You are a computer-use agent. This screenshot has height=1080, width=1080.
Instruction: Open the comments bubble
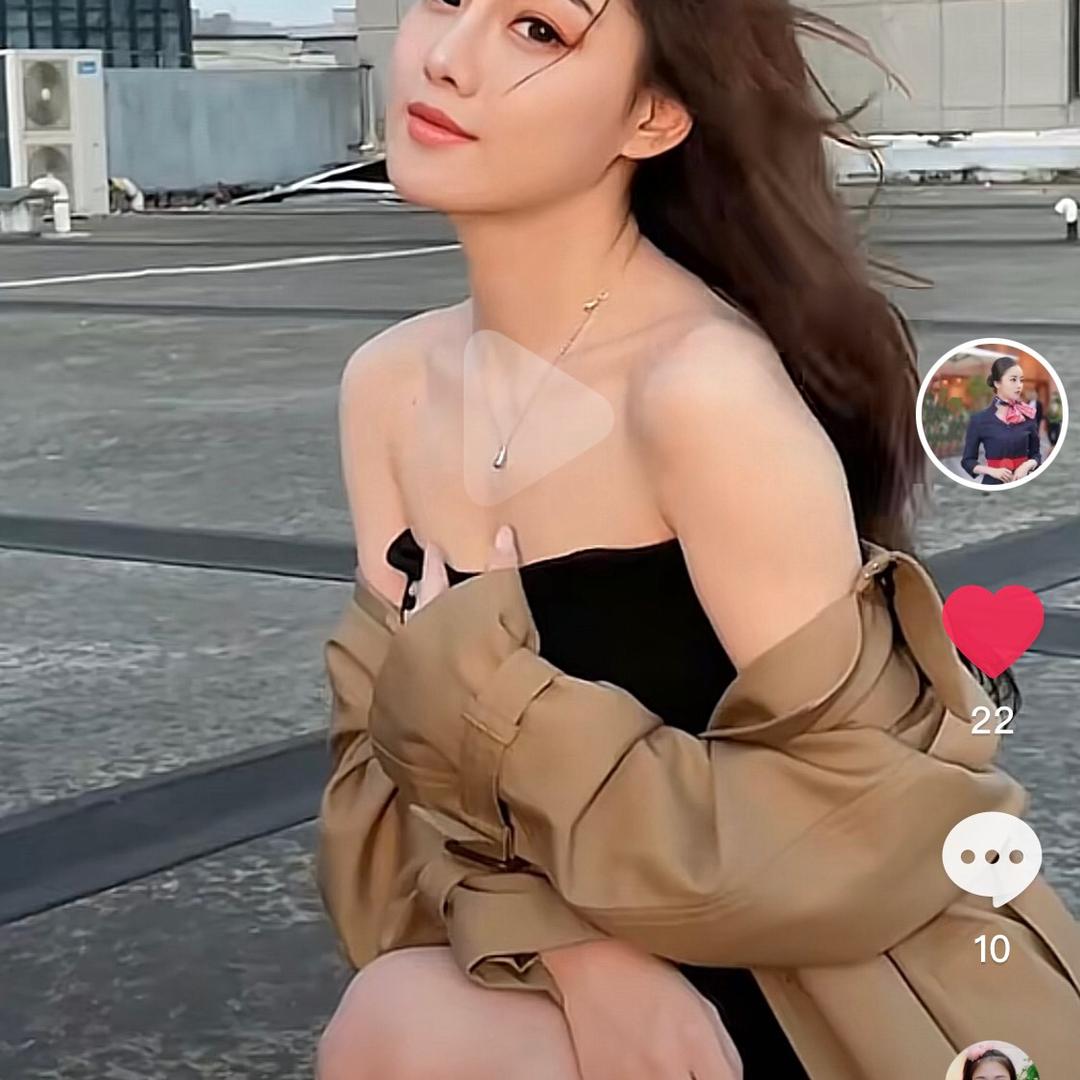992,858
